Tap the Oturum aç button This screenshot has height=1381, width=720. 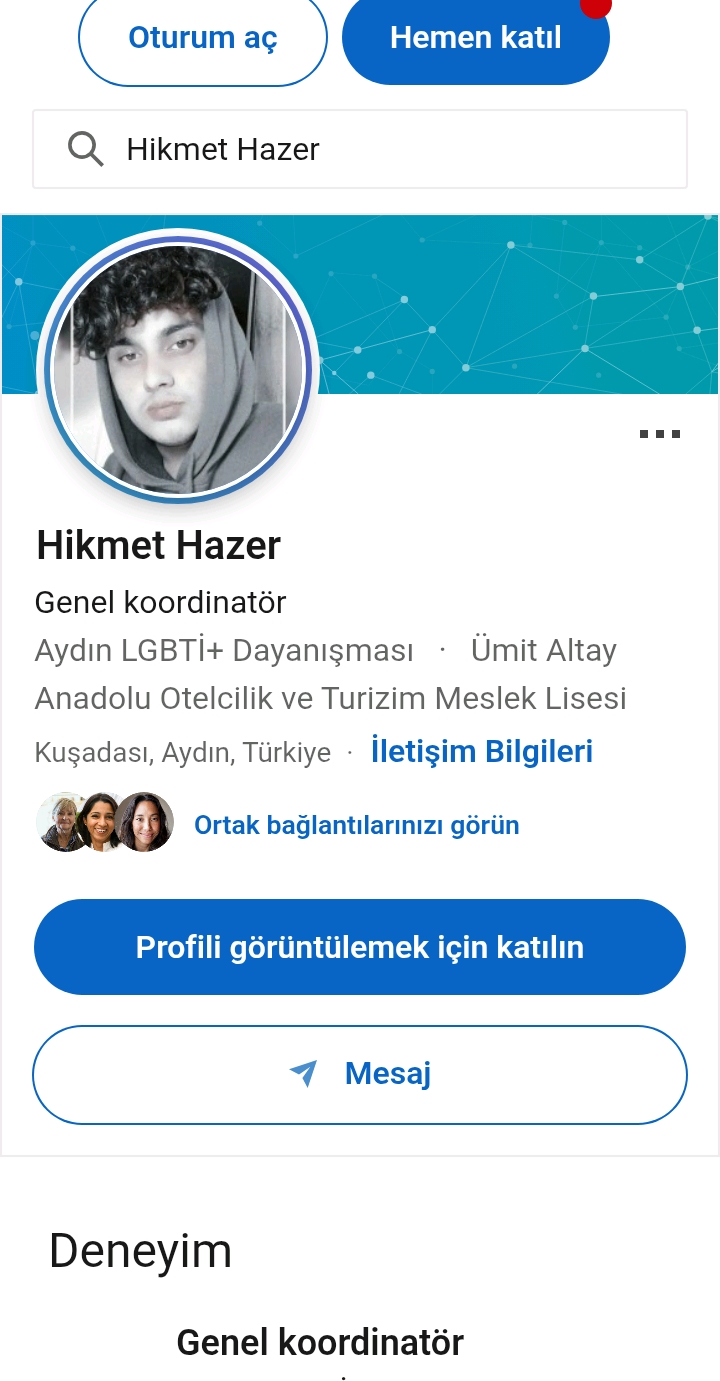(202, 39)
